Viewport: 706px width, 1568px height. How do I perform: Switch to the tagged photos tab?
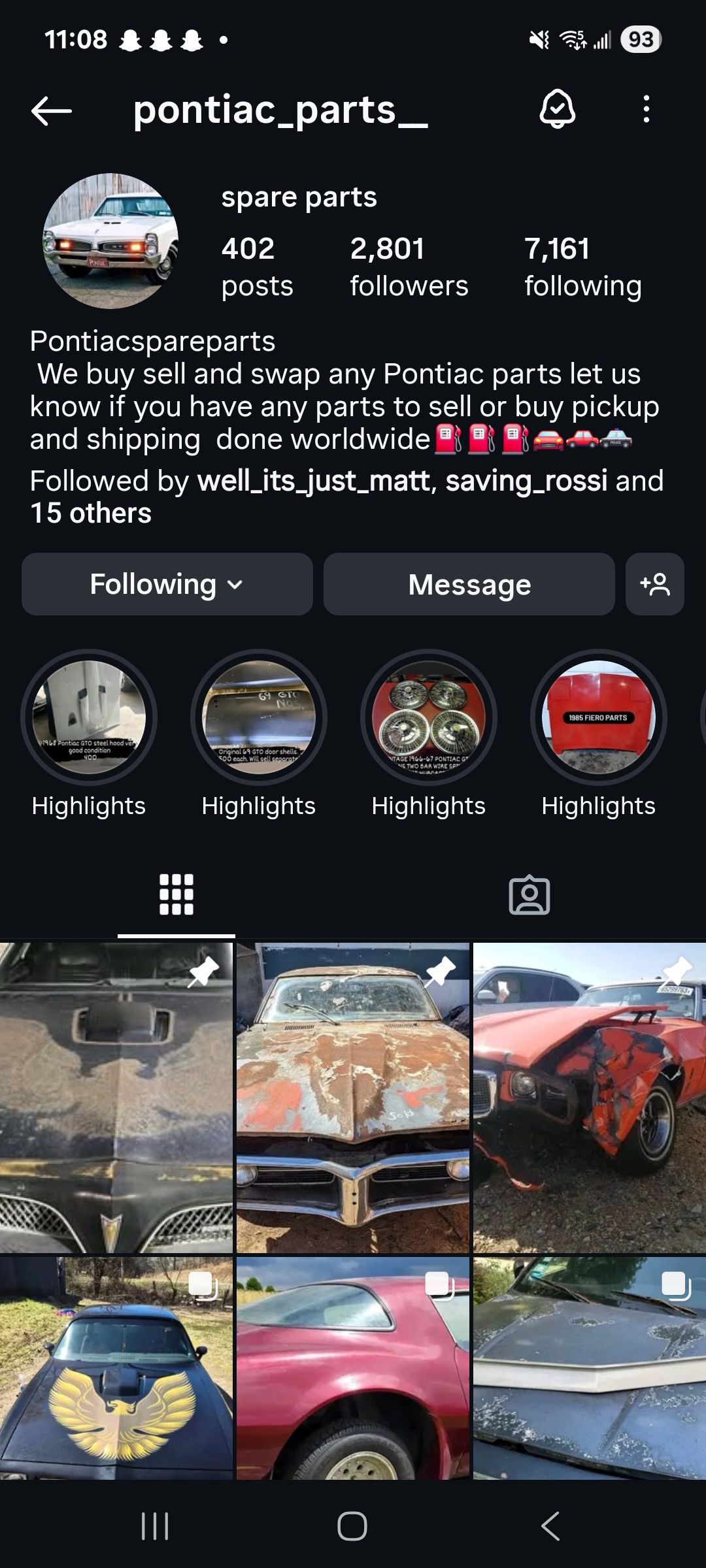pos(529,894)
